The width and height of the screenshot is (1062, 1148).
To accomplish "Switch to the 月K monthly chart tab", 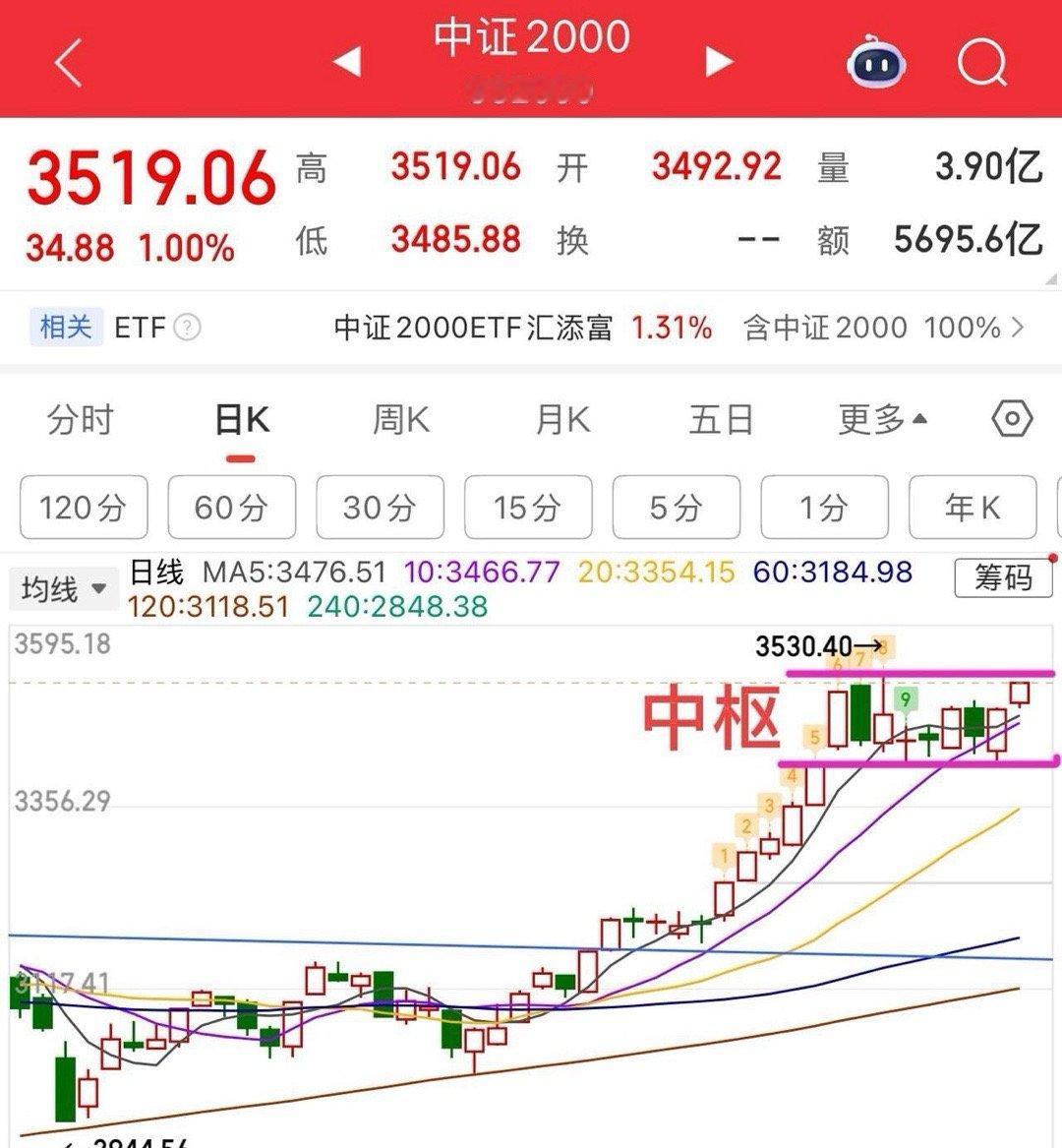I will click(560, 420).
